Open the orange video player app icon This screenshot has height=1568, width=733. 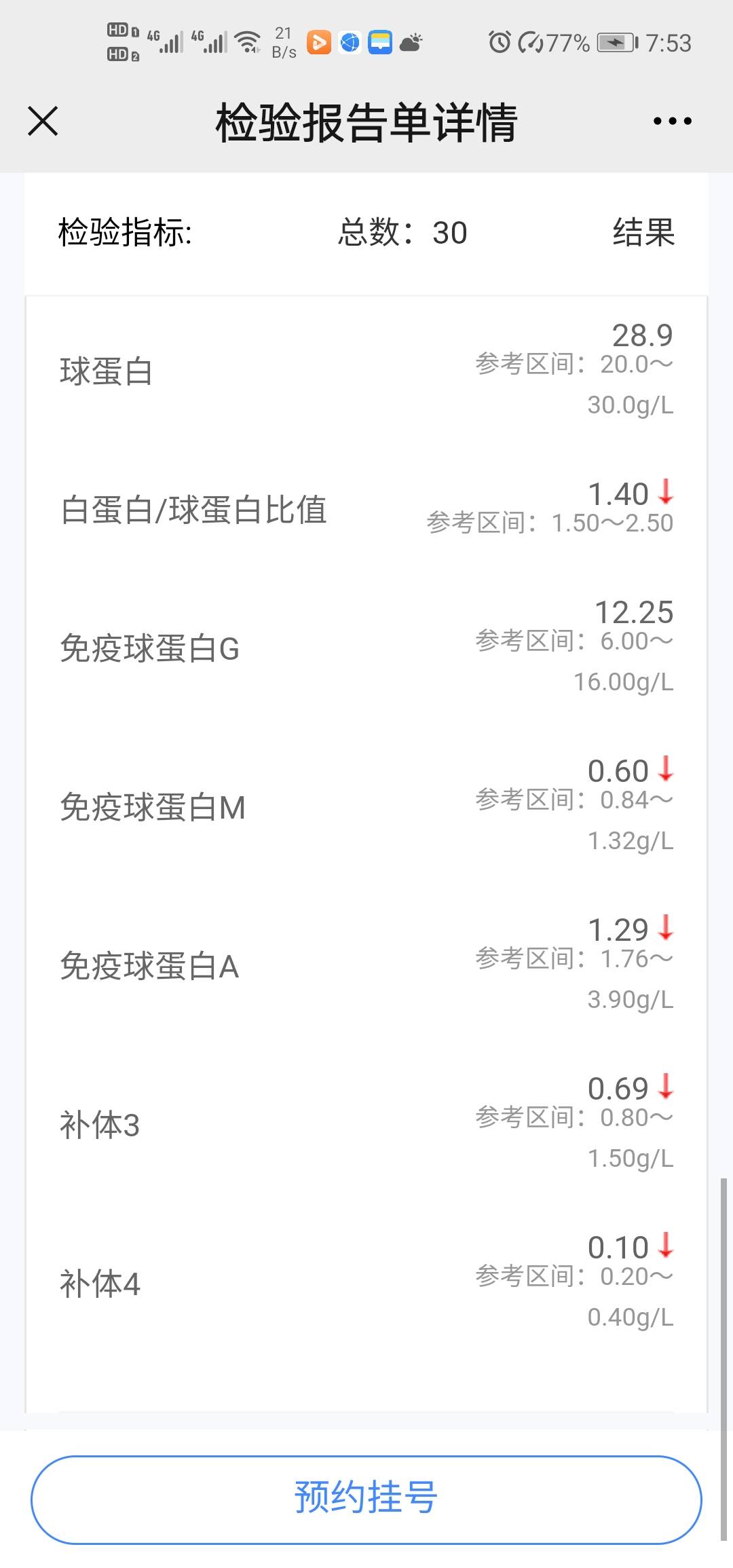(318, 42)
